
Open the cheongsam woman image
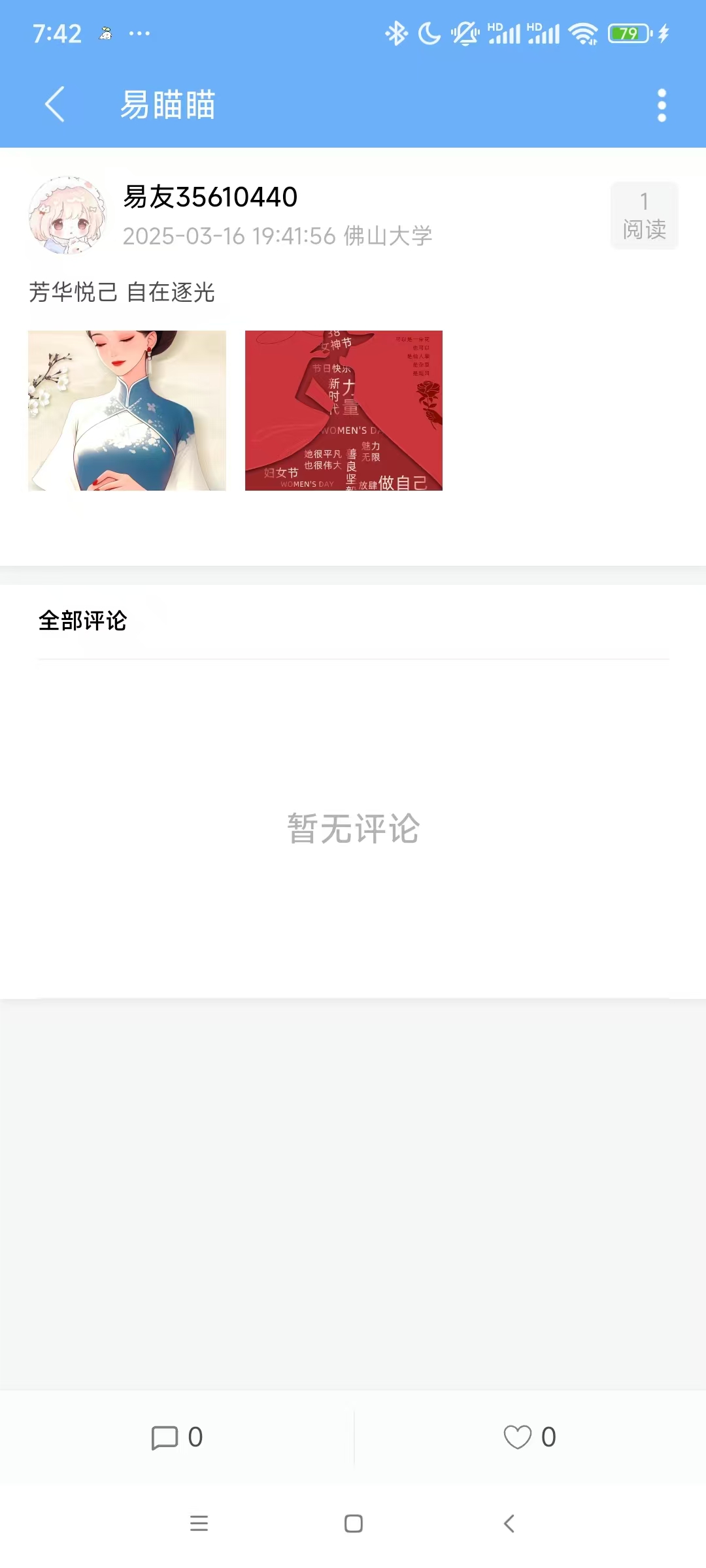point(127,410)
